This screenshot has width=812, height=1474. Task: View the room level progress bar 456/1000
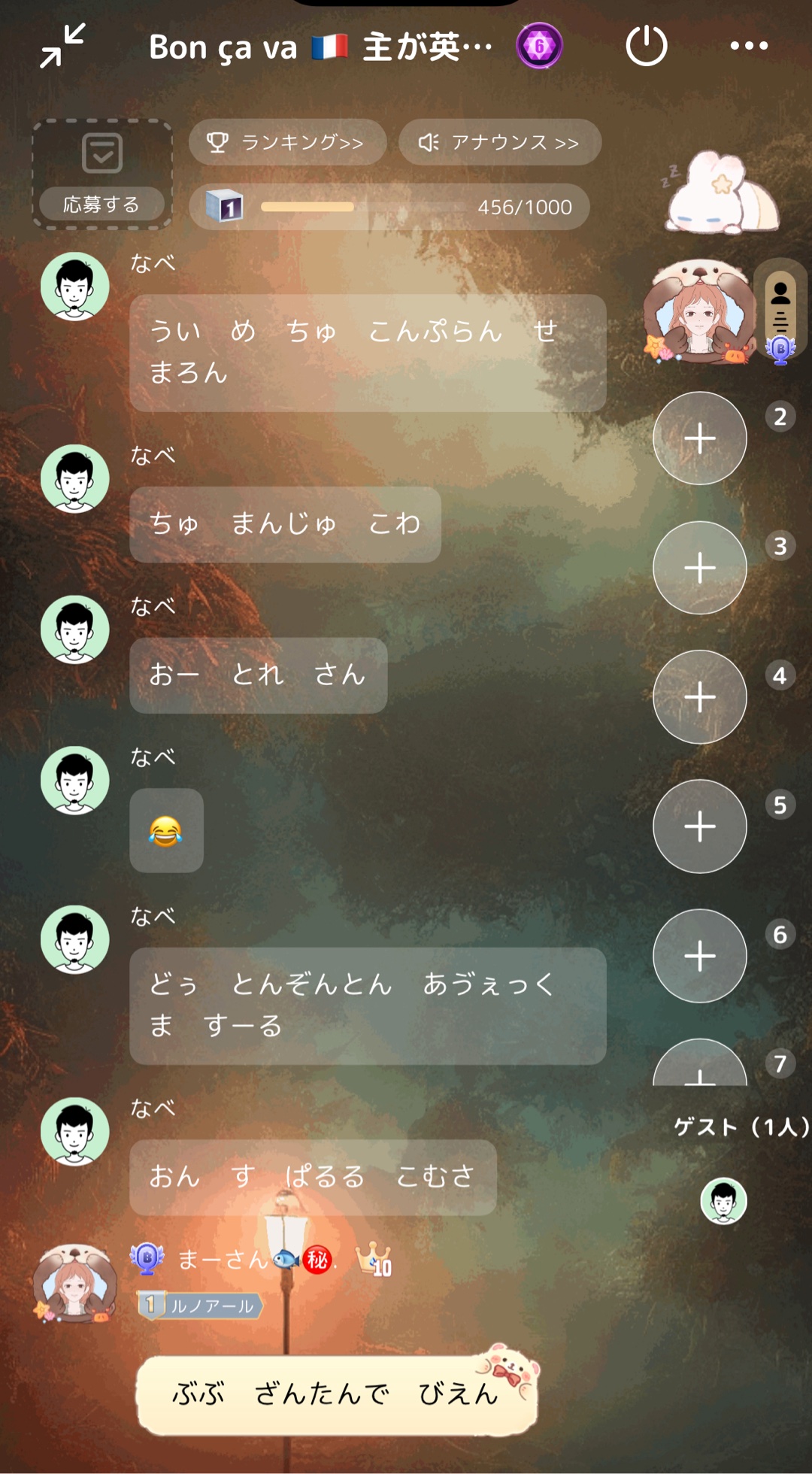point(389,207)
